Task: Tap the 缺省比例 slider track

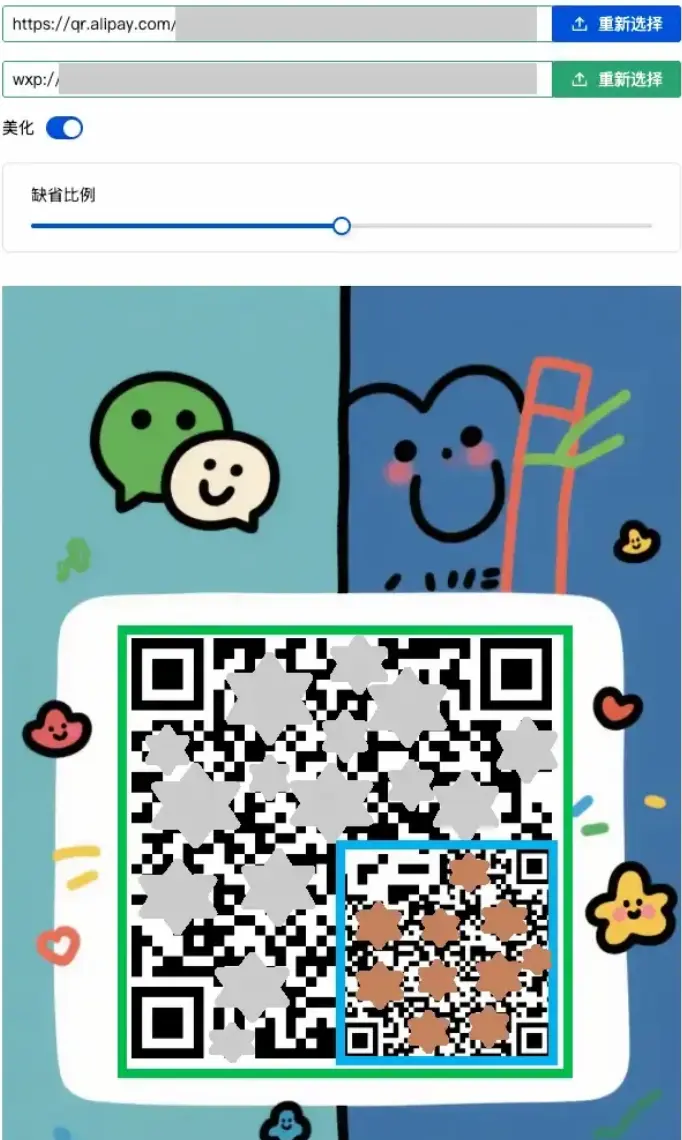Action: [500, 226]
